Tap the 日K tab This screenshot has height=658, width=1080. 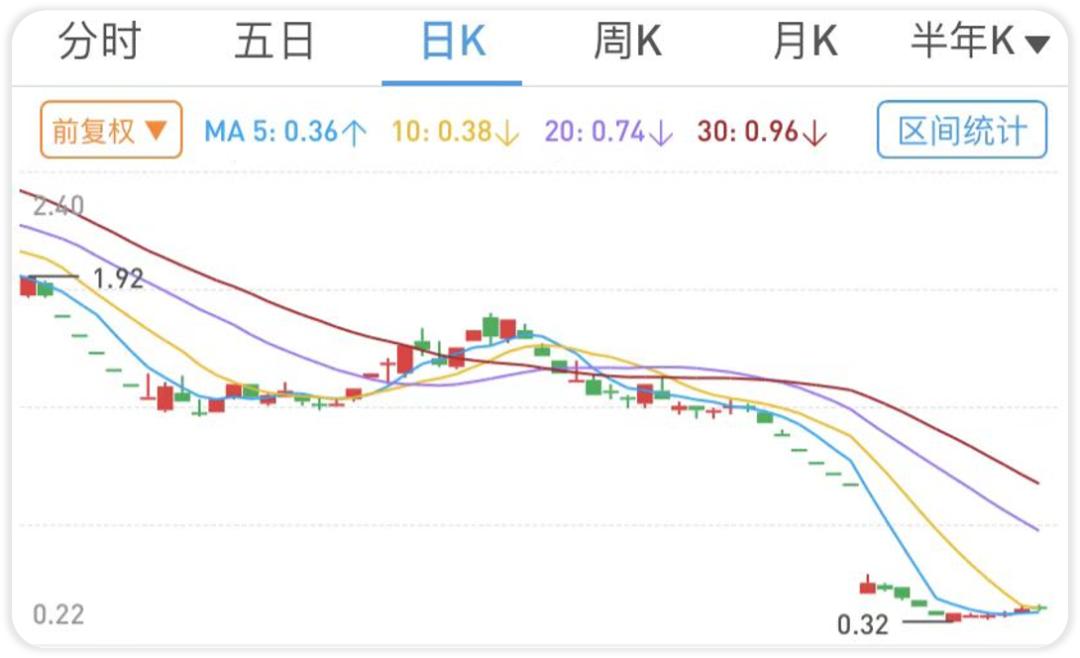point(452,42)
